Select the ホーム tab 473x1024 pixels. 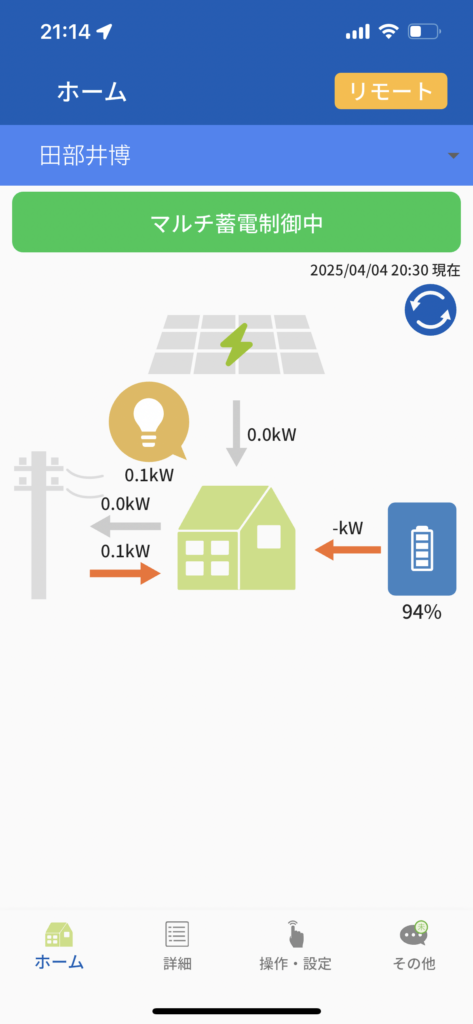[59, 945]
